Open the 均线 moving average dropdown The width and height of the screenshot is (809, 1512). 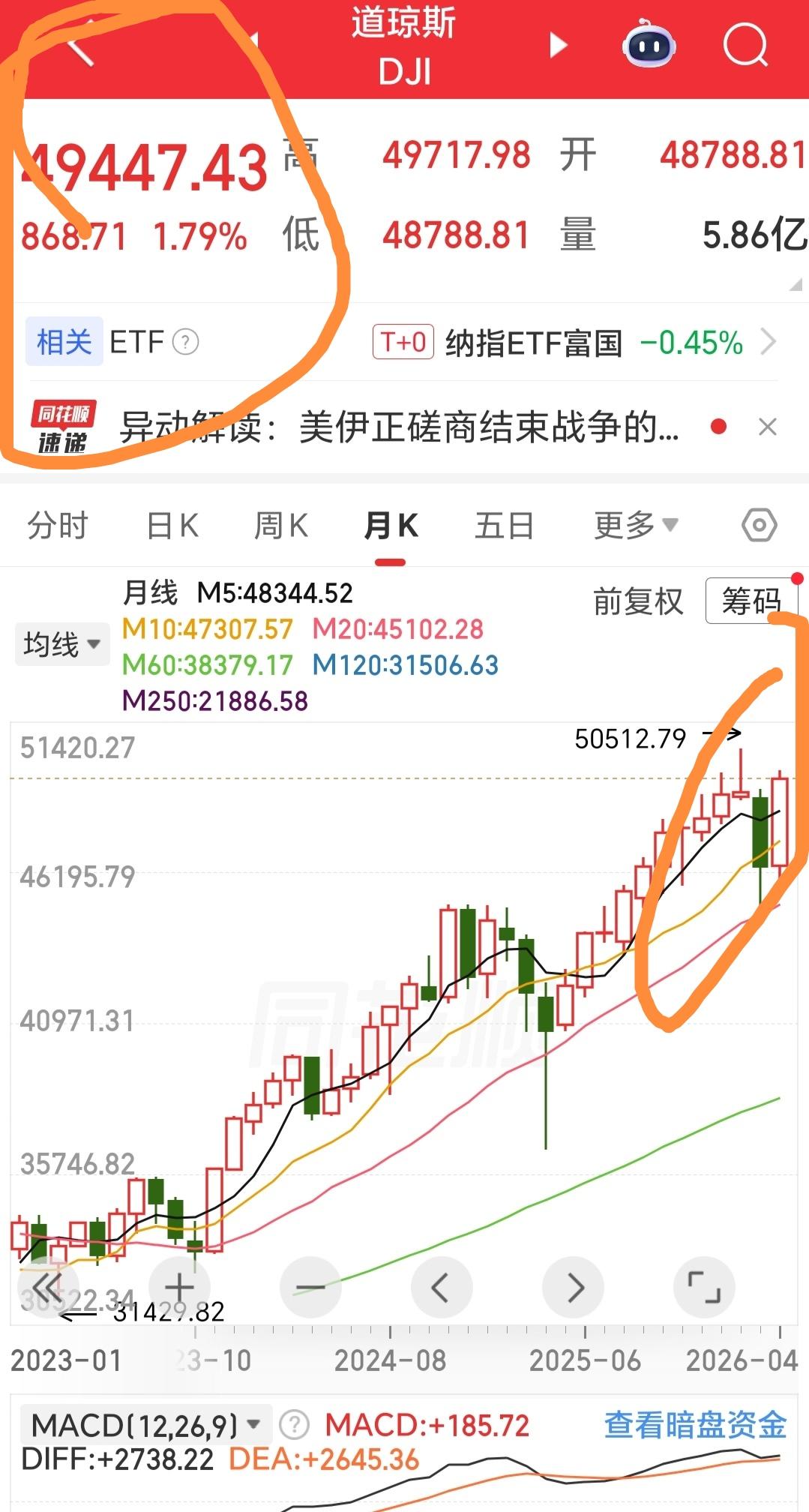coord(61,643)
